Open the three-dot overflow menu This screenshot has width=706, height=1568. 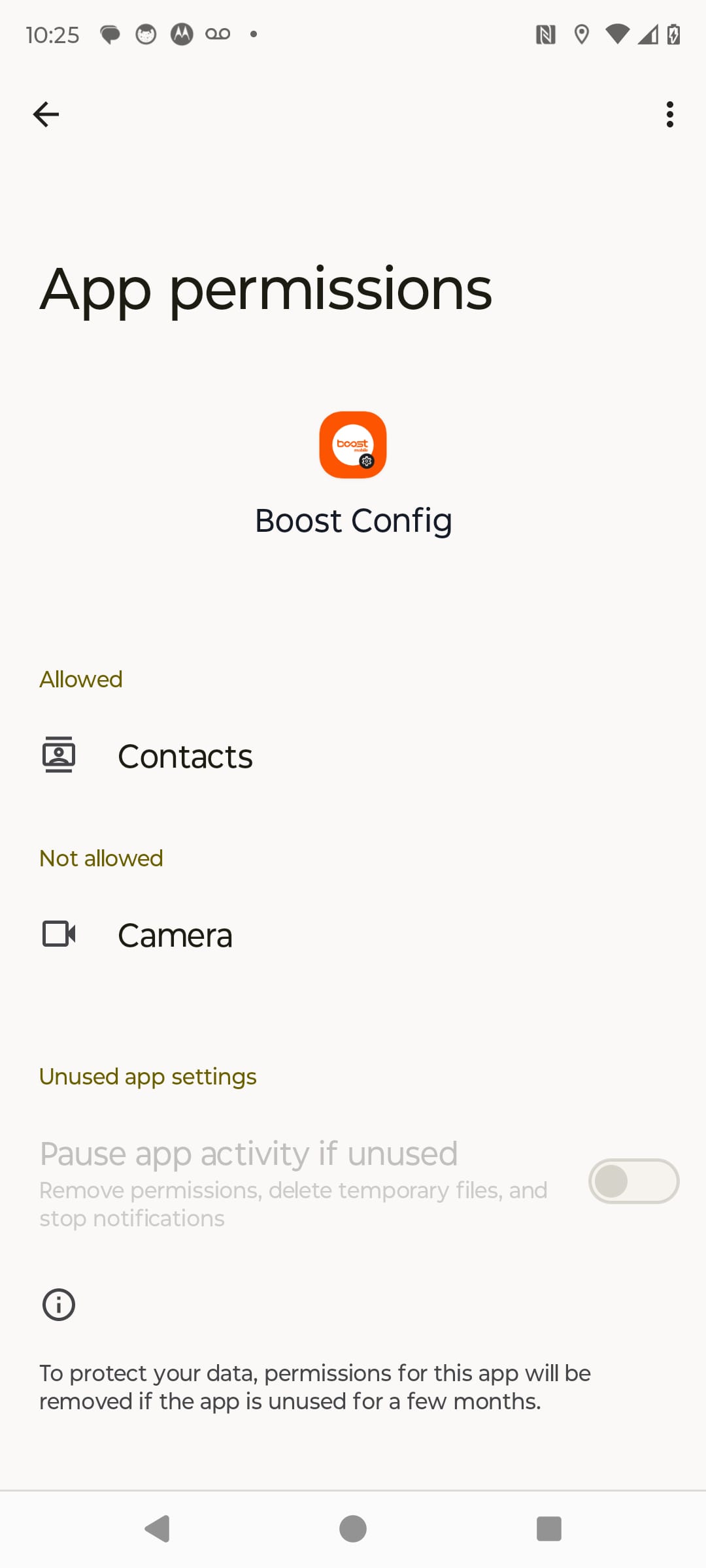[669, 114]
